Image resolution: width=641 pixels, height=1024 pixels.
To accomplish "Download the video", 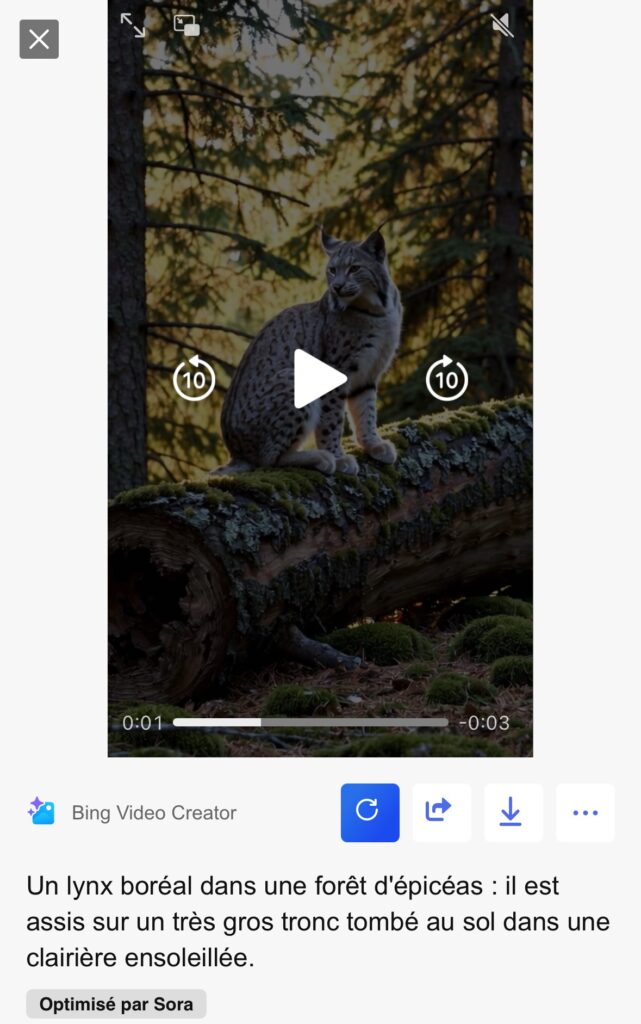I will [x=513, y=812].
